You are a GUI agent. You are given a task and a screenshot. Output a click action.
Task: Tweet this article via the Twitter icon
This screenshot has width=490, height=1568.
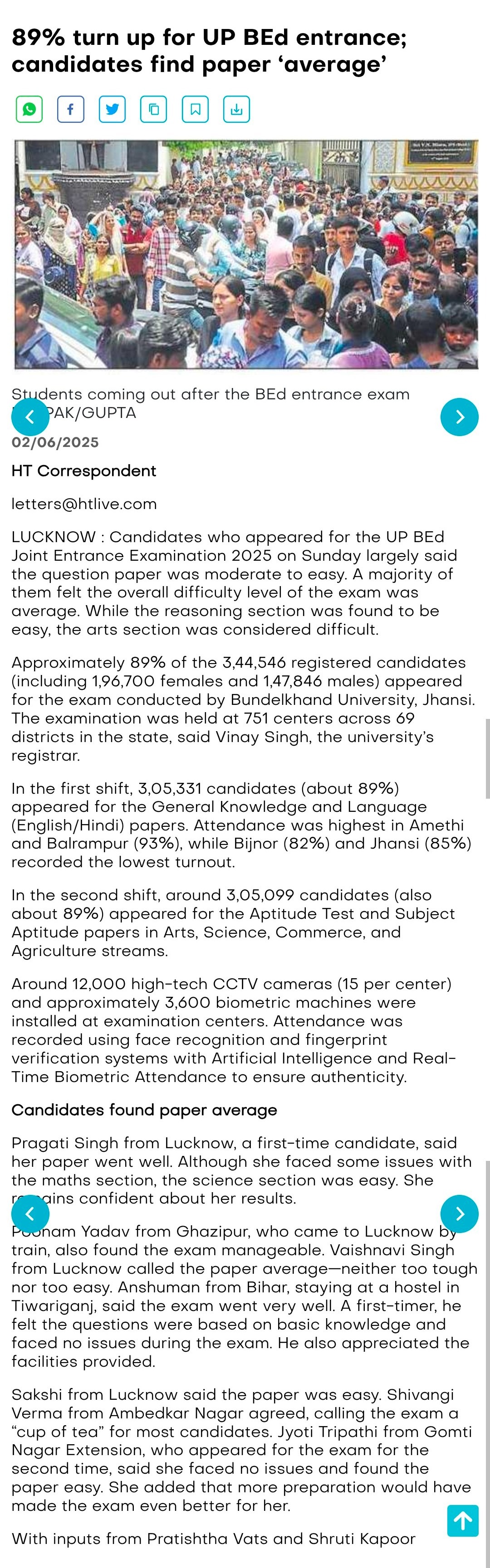click(x=112, y=110)
